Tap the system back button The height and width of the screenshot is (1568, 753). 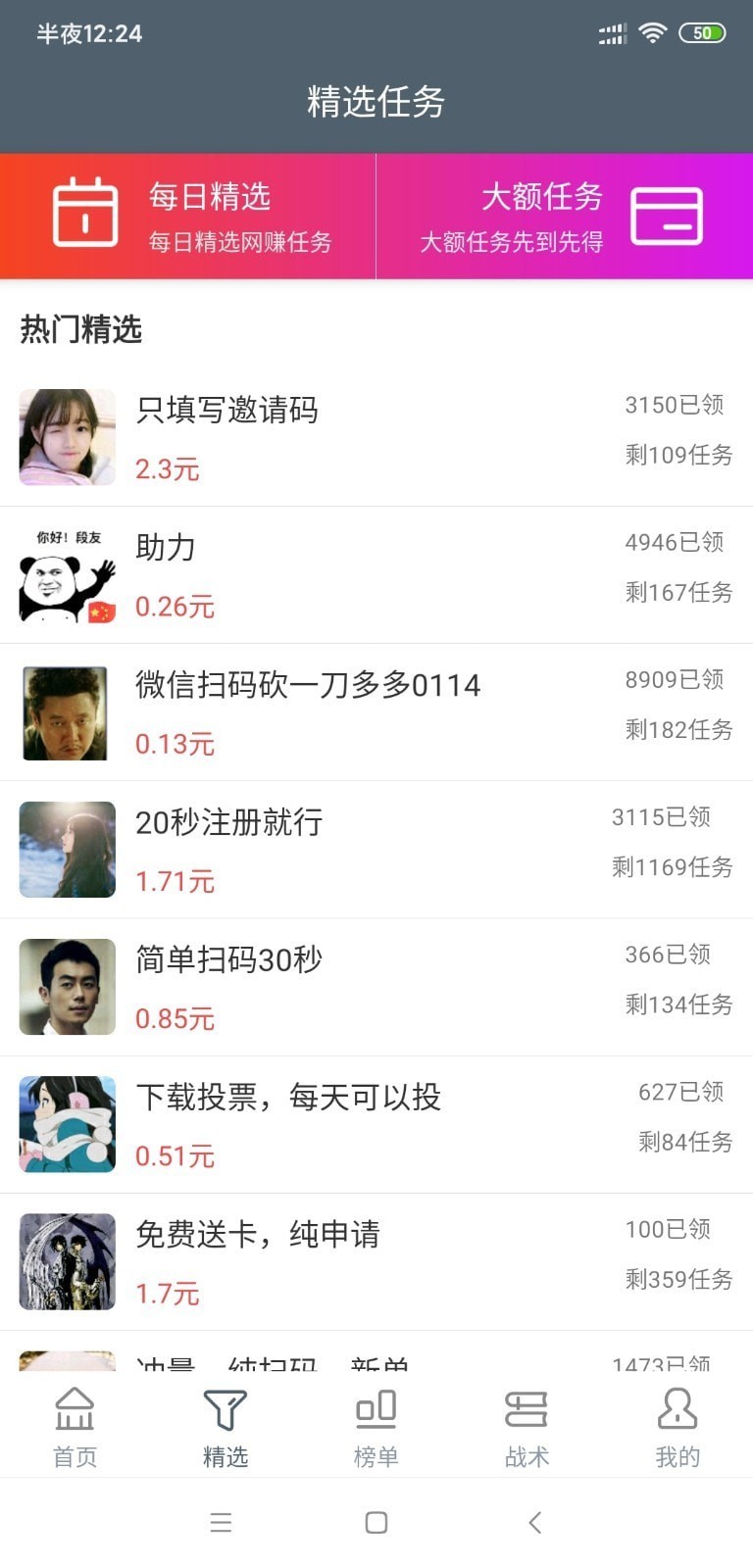pos(534,1522)
